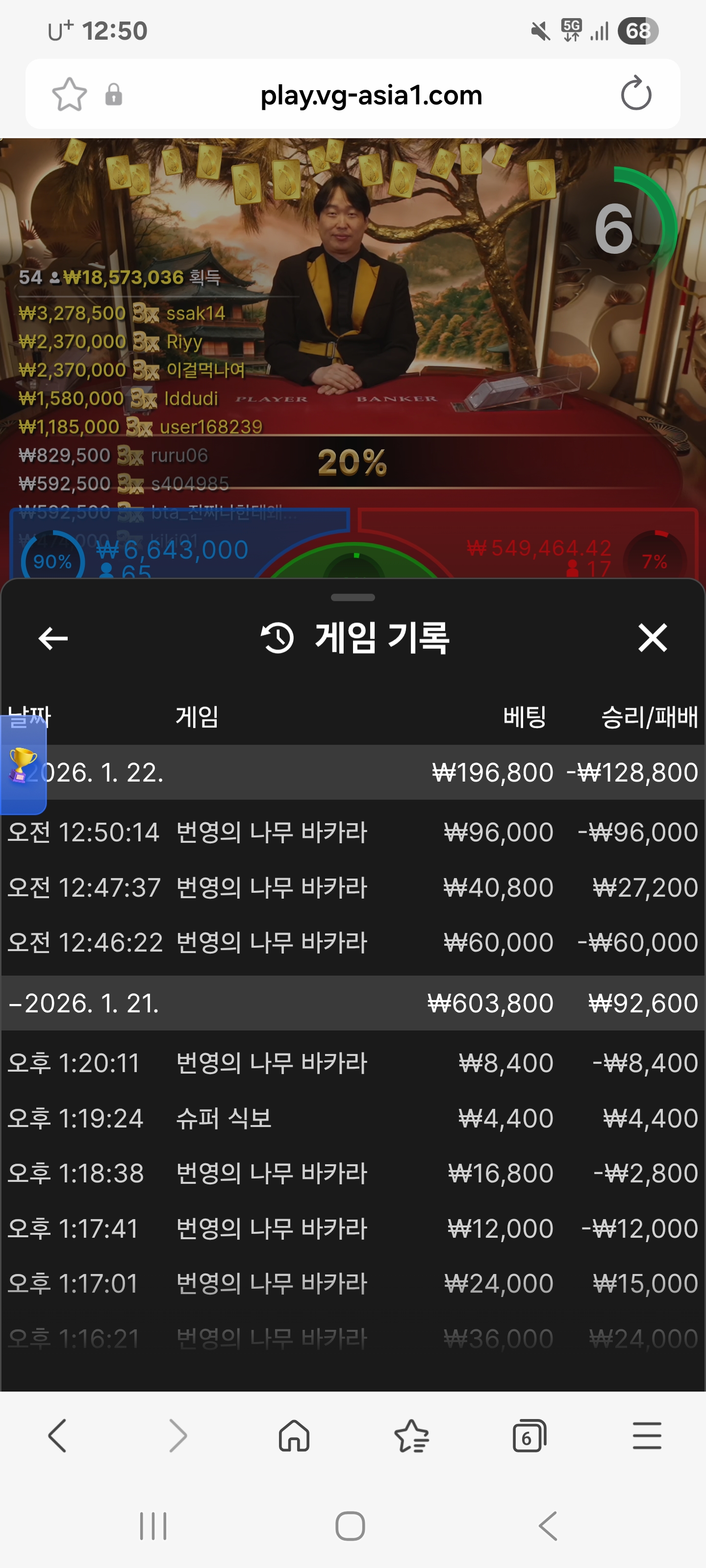Open the 오전 12:47:37 game record
706x1568 pixels.
[352, 887]
